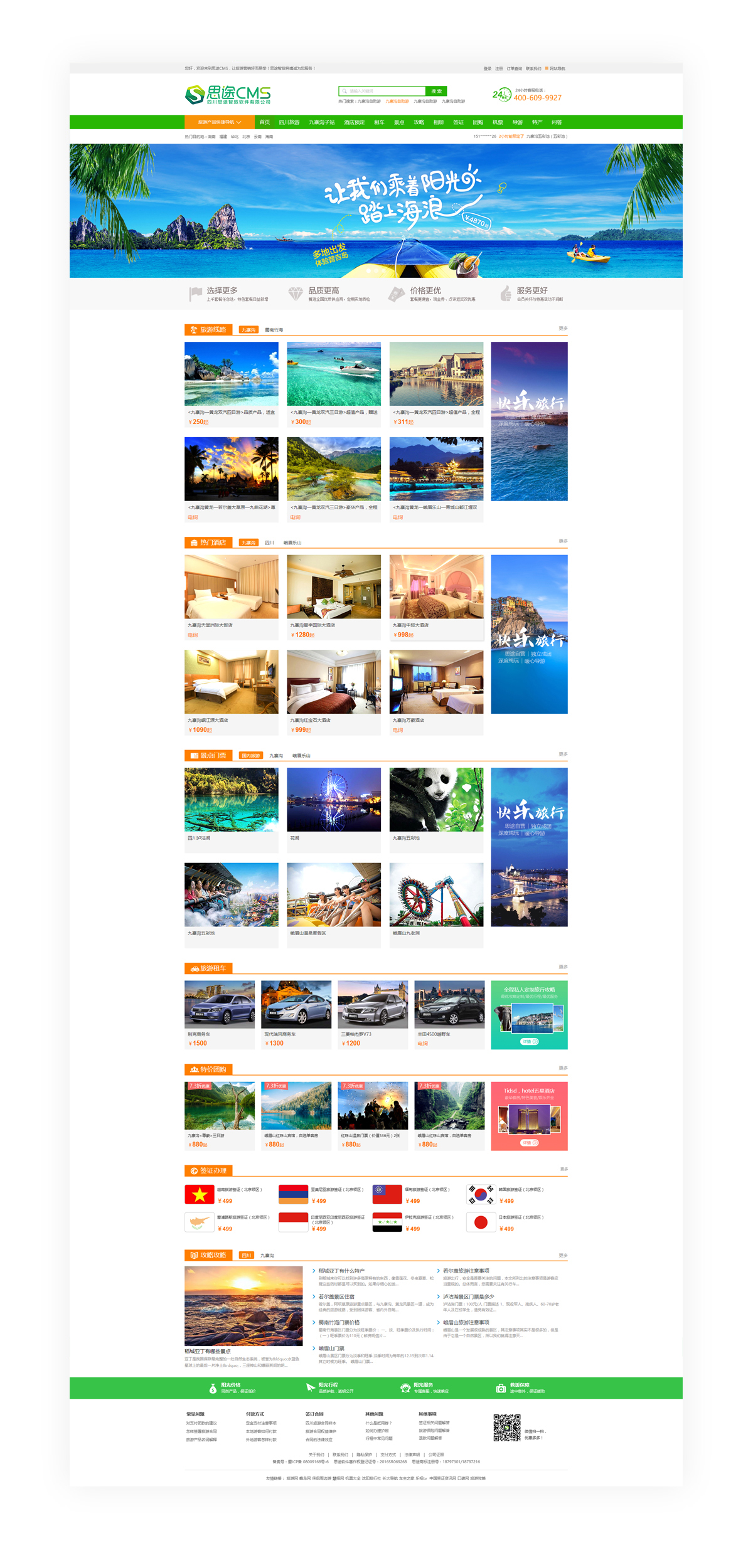
Task: Open 订单查询 order lookup
Action: pos(514,69)
